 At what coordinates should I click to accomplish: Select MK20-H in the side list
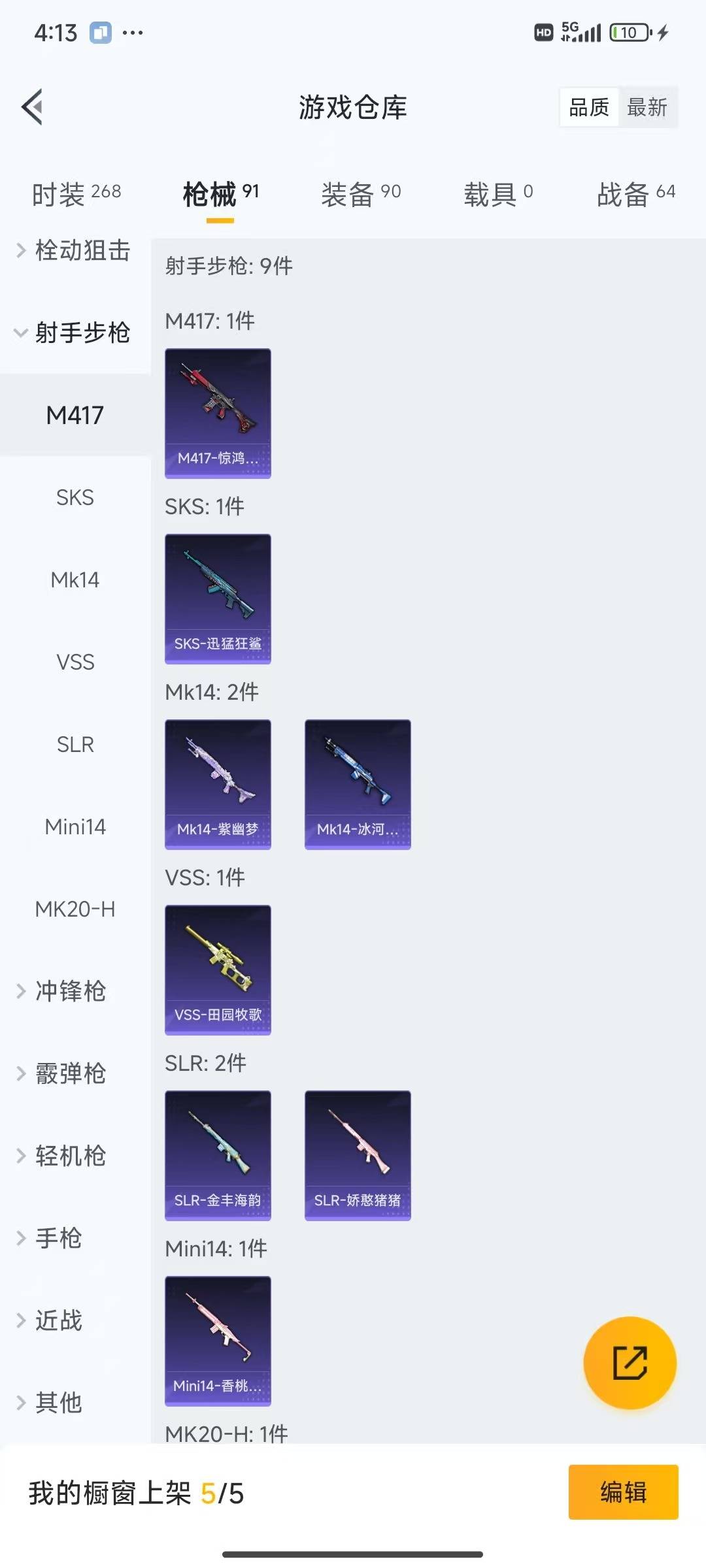[75, 909]
